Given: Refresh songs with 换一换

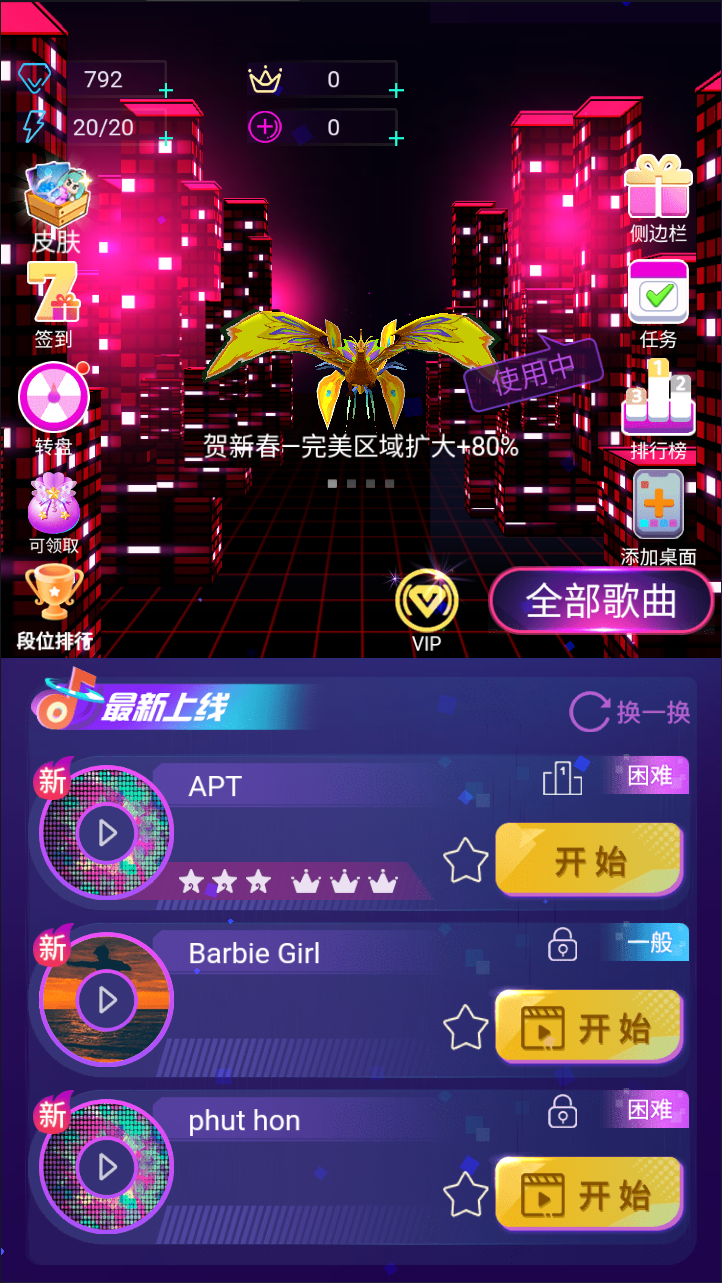Looking at the screenshot, I should (631, 712).
